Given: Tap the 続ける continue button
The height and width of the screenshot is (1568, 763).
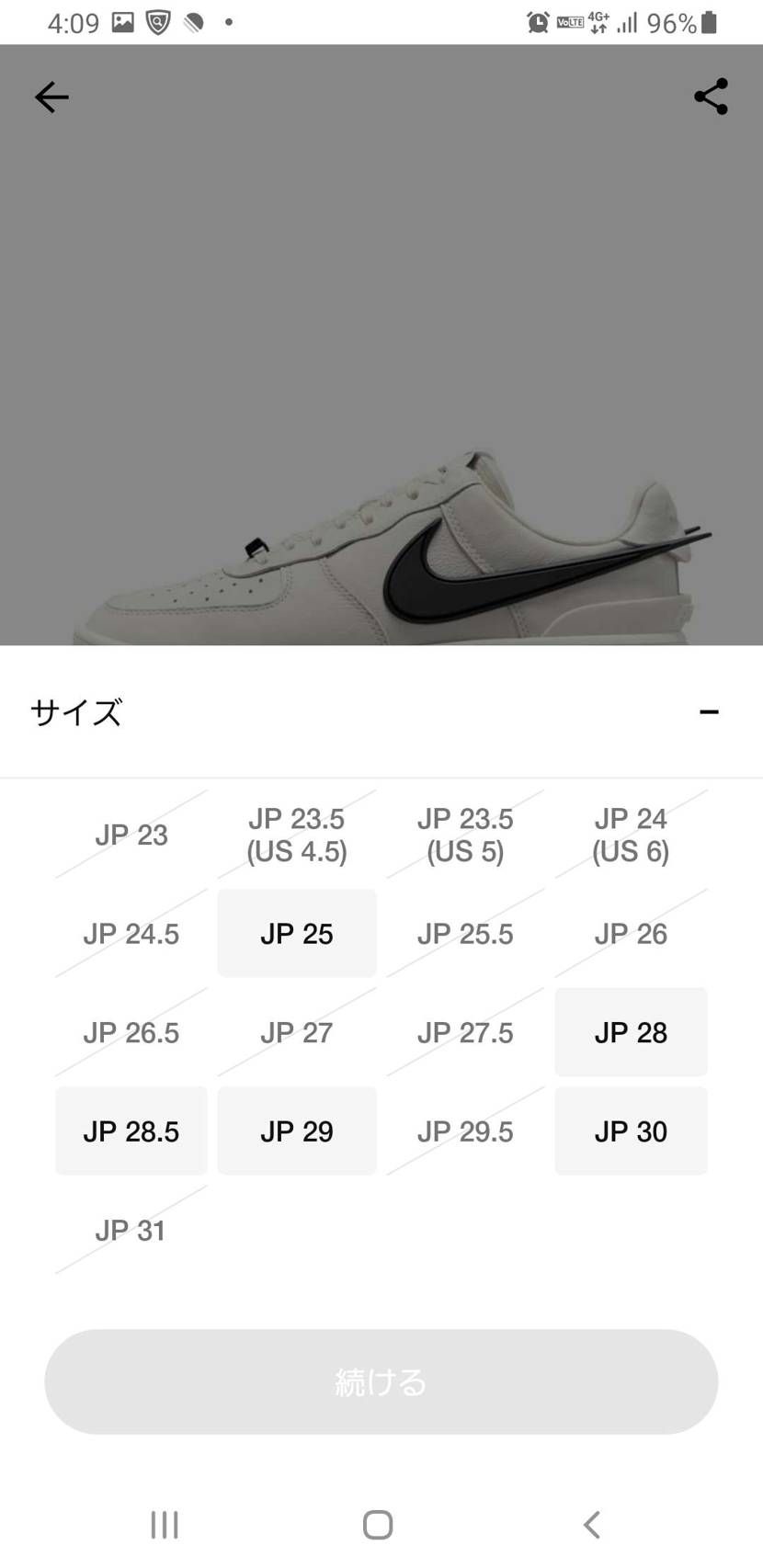Looking at the screenshot, I should [380, 1381].
